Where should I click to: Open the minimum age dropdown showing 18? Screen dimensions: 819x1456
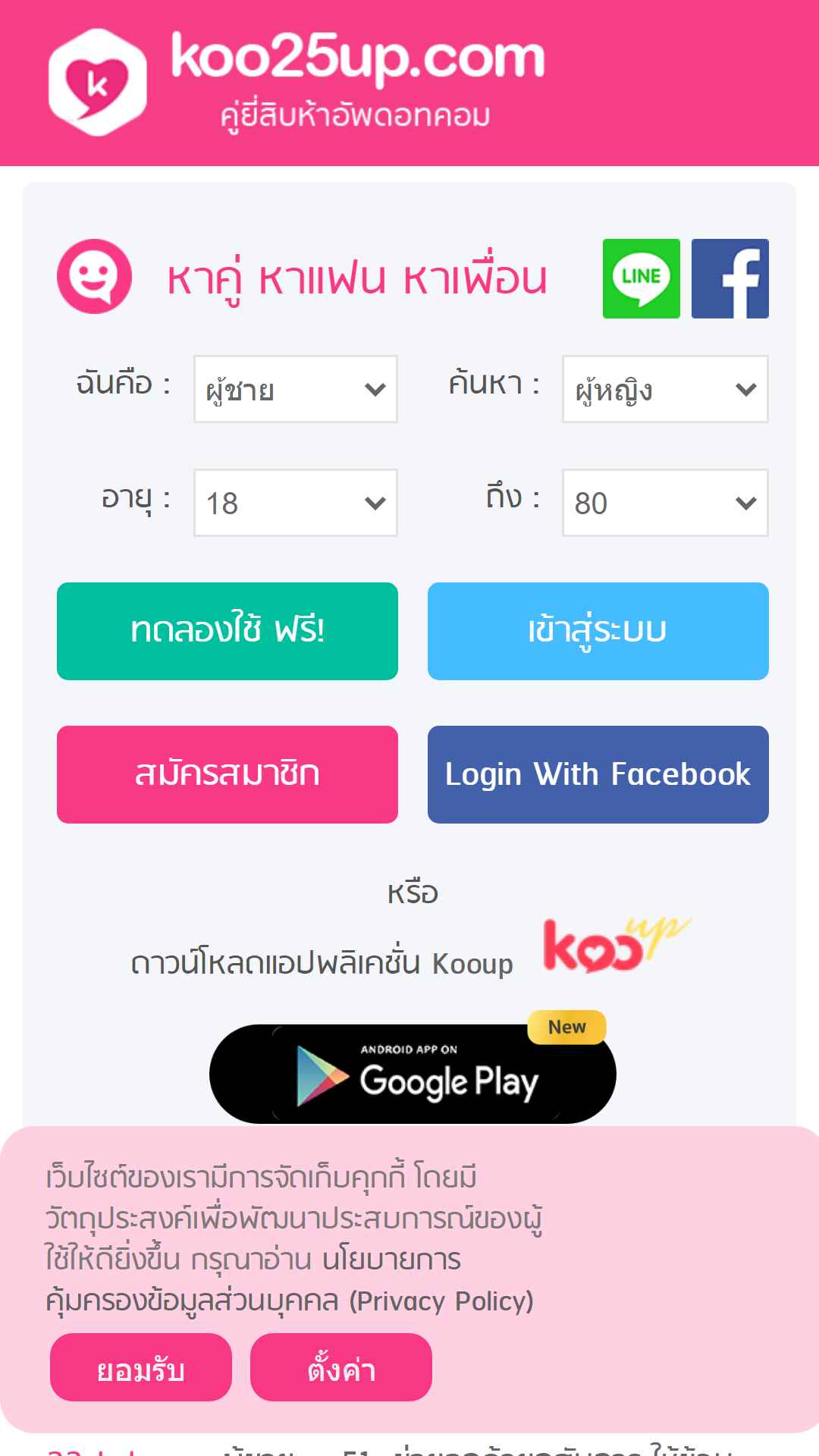296,503
